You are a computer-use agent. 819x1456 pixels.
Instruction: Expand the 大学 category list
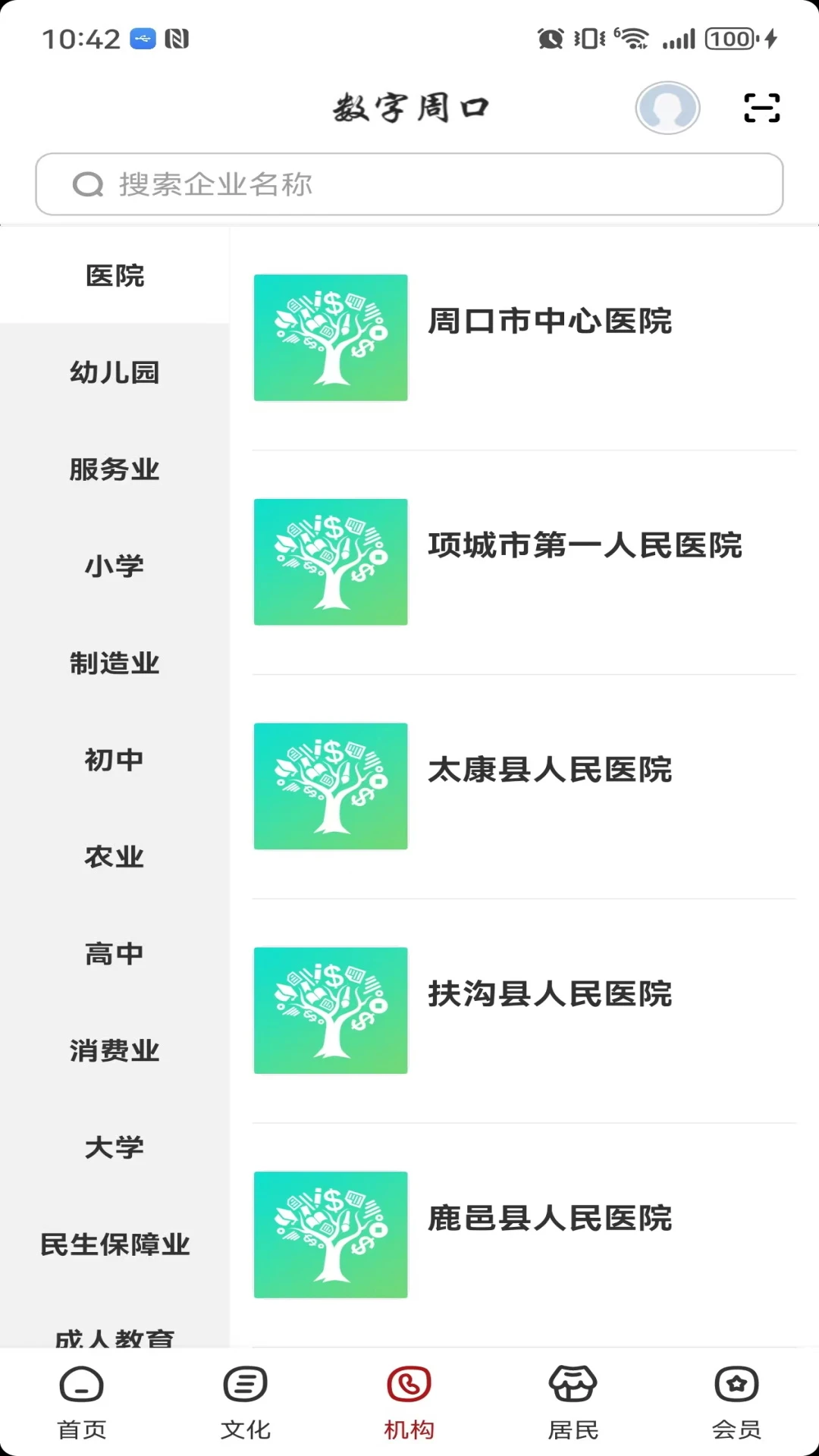[114, 1148]
